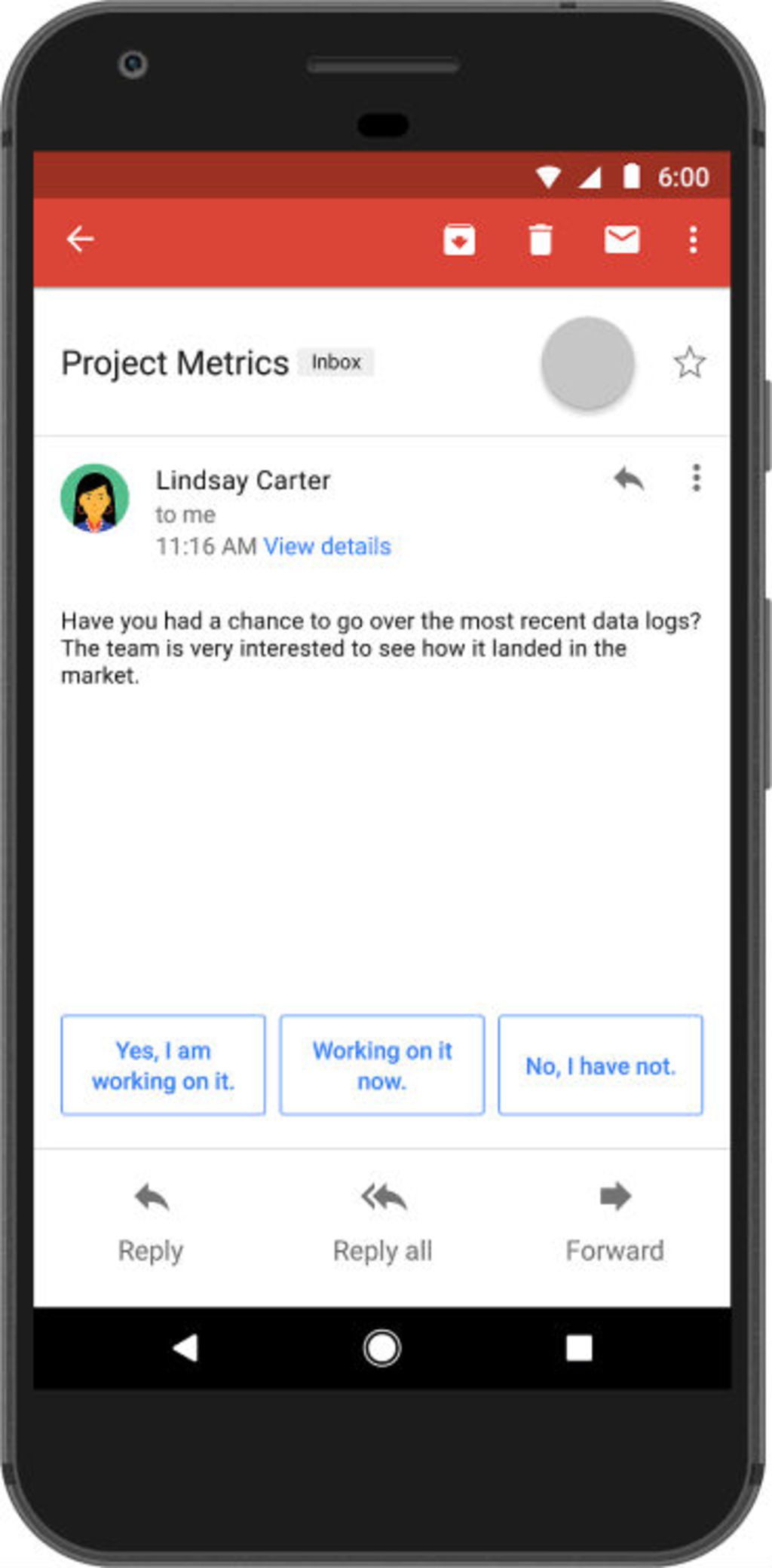Expand View details of the message
772x1568 pixels.
327,546
